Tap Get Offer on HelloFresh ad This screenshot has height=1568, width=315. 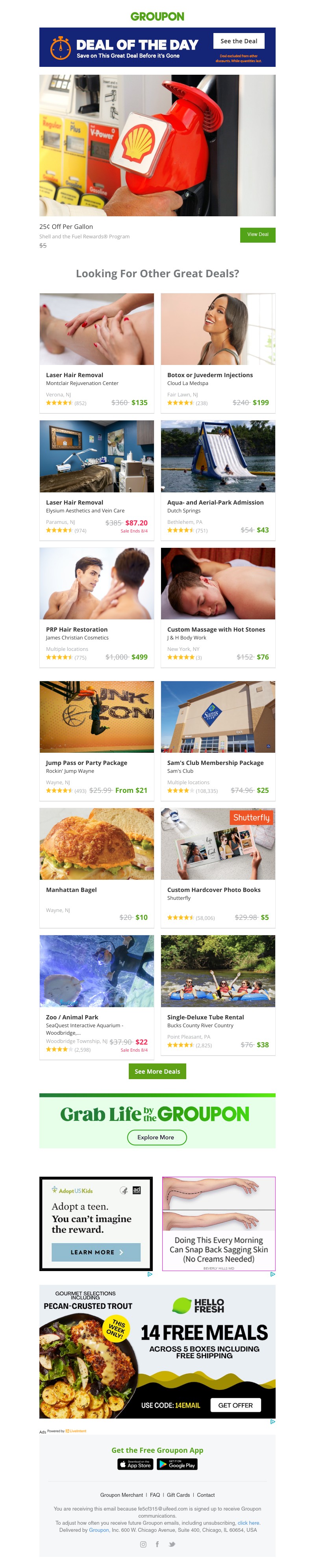[235, 1405]
